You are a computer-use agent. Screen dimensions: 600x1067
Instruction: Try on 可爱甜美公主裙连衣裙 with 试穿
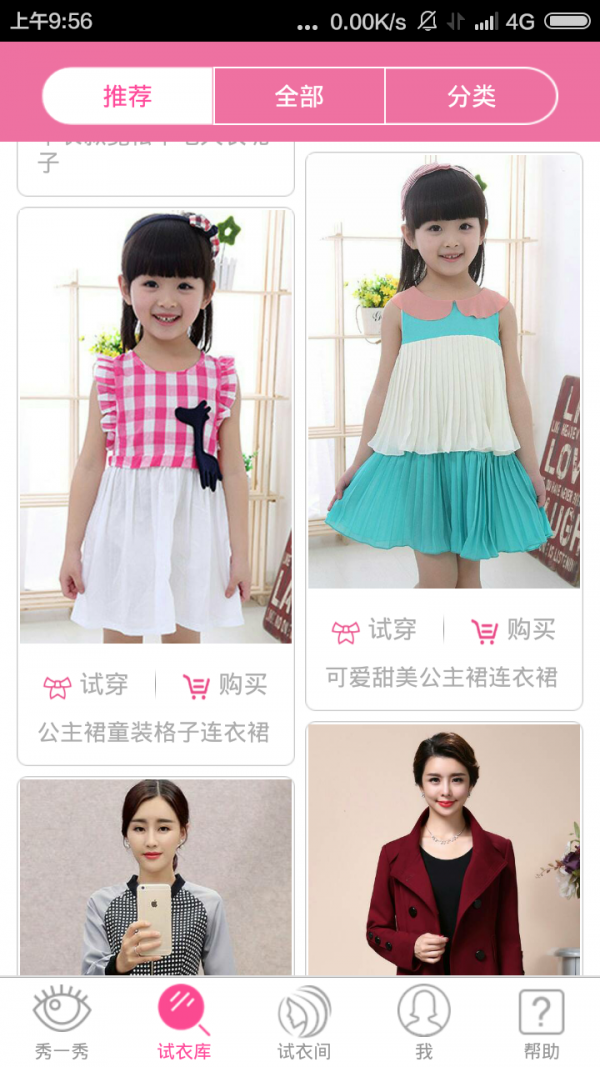coord(374,630)
